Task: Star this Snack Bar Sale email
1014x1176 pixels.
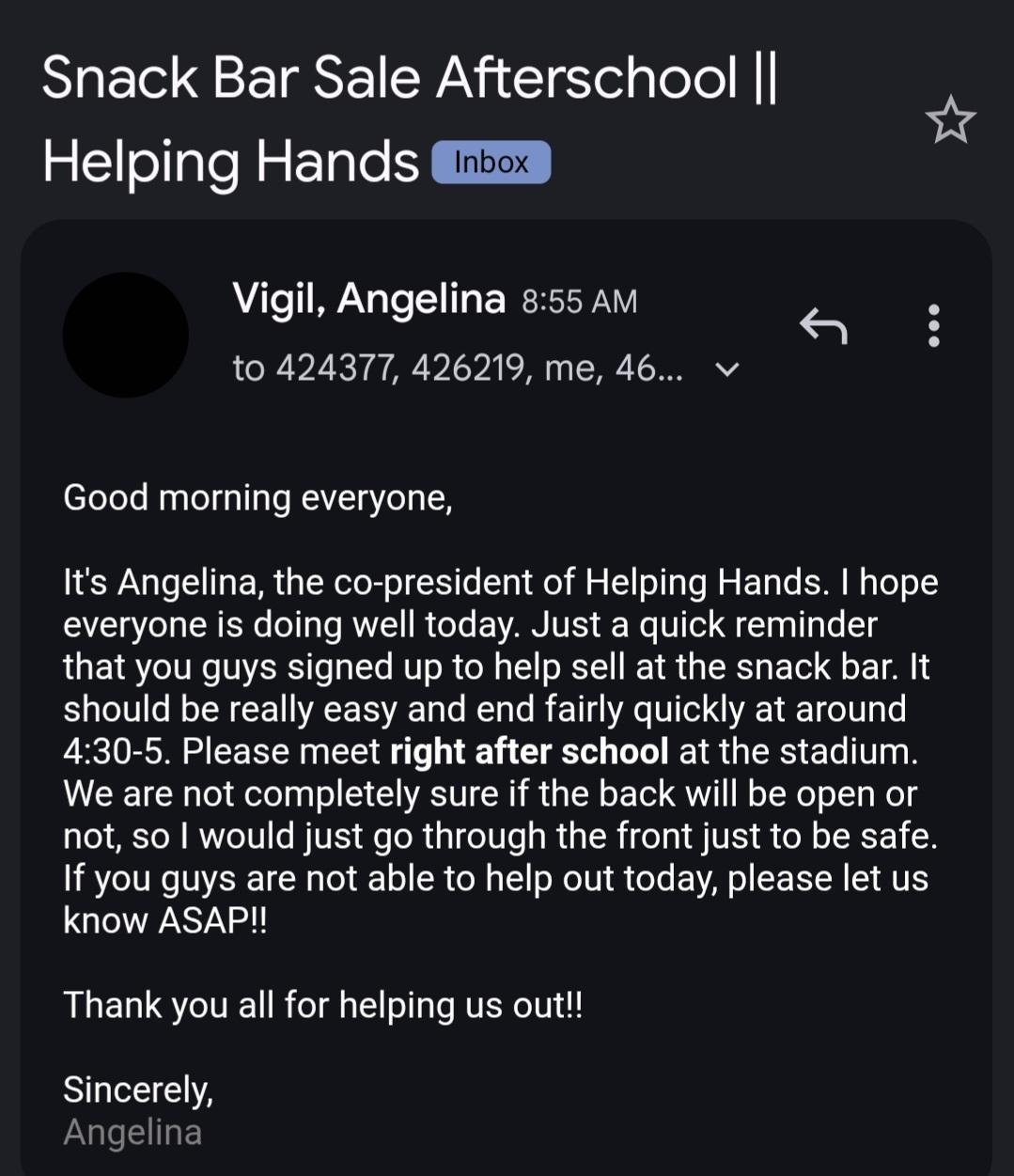Action: point(950,120)
